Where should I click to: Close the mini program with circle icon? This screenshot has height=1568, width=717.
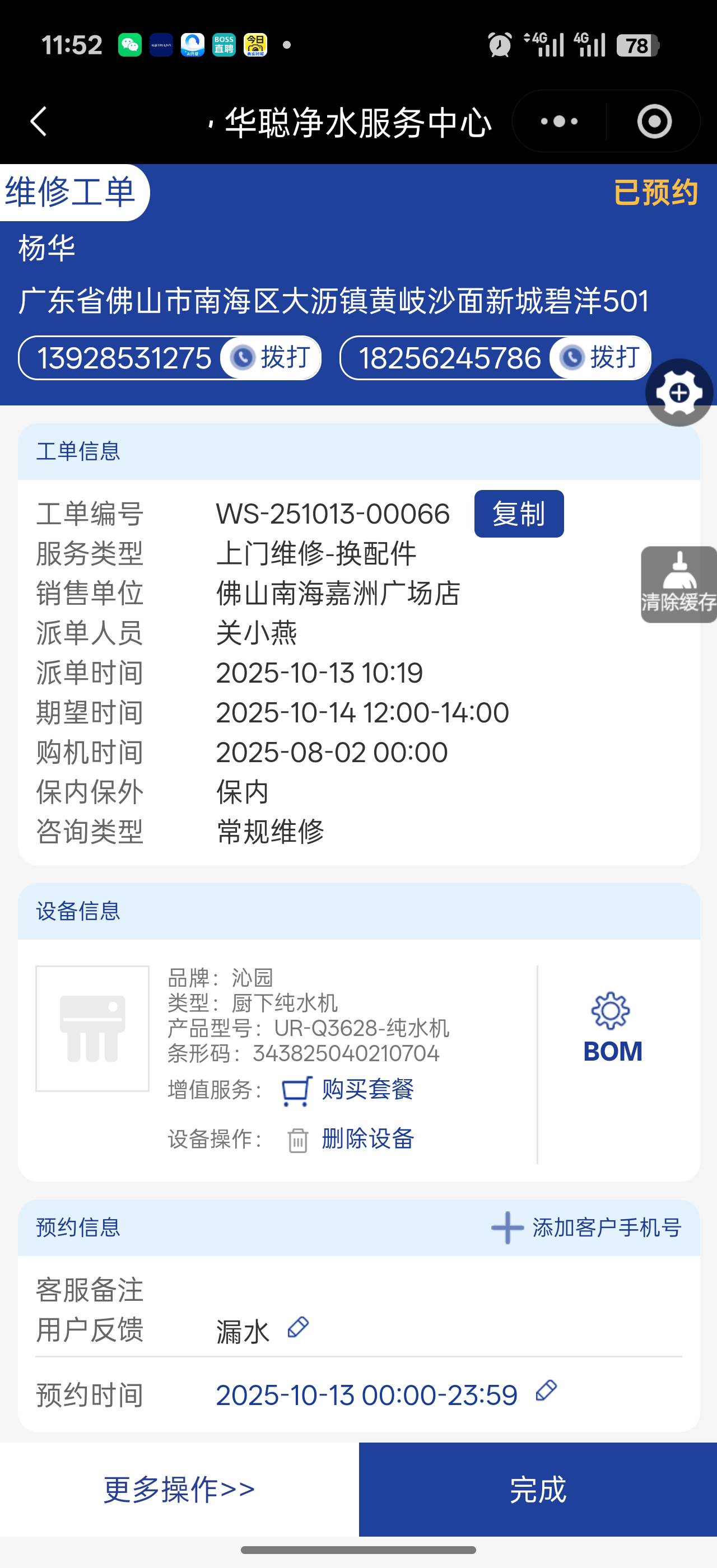[654, 121]
